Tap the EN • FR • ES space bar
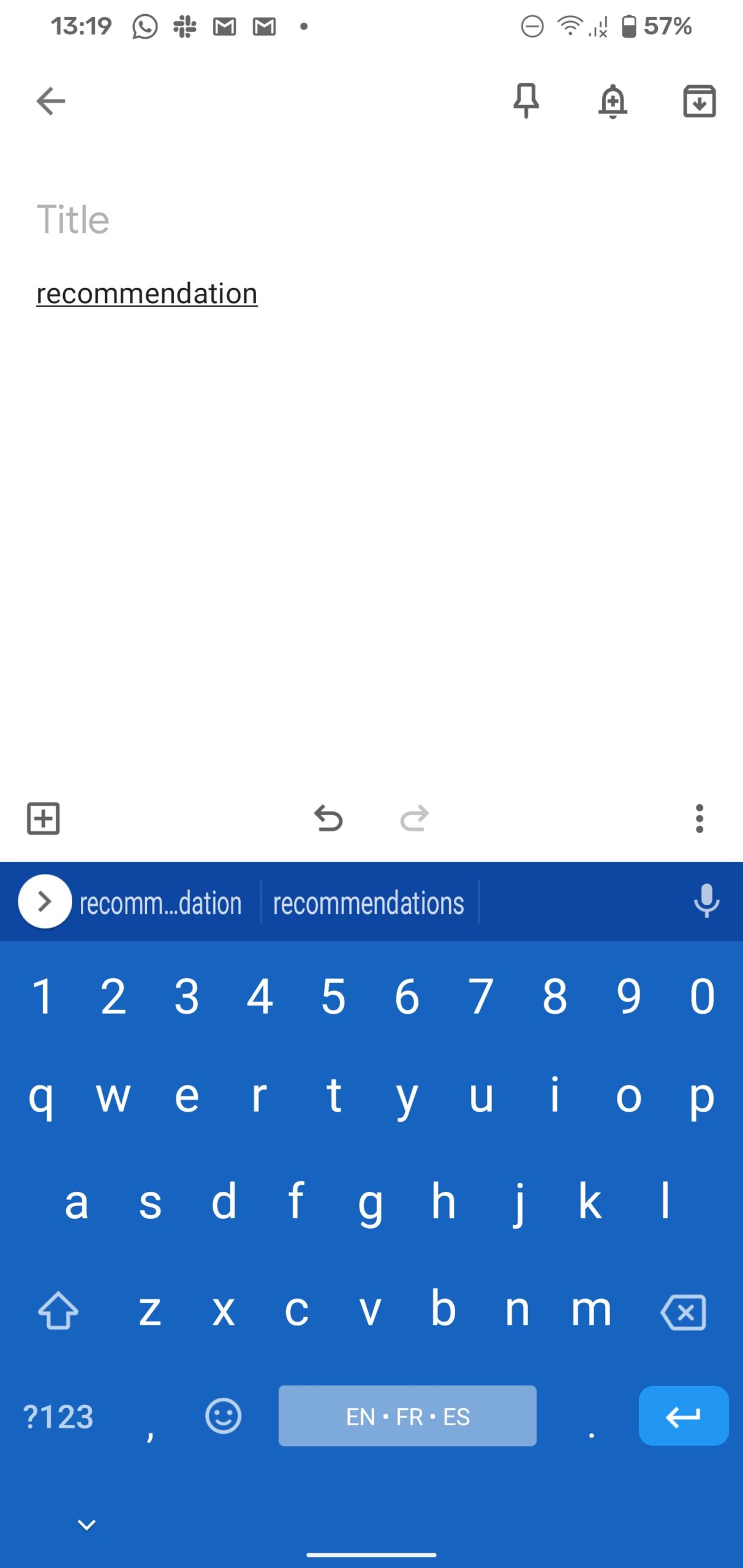Viewport: 743px width, 1568px height. (x=407, y=1415)
